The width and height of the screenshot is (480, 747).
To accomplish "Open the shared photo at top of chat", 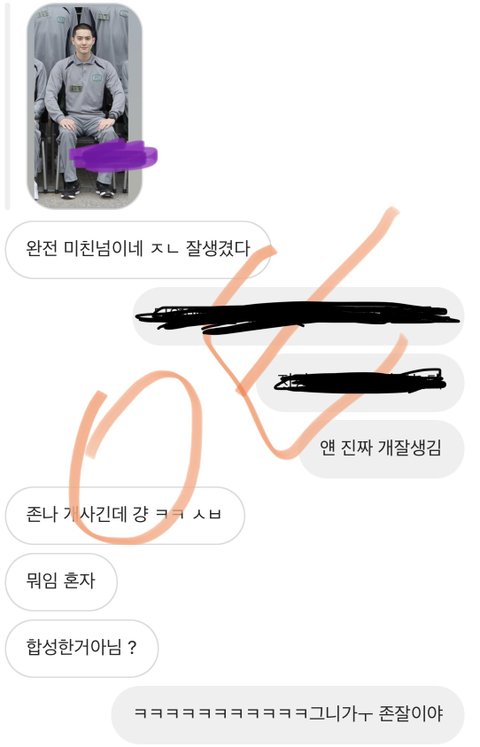I will [84, 106].
